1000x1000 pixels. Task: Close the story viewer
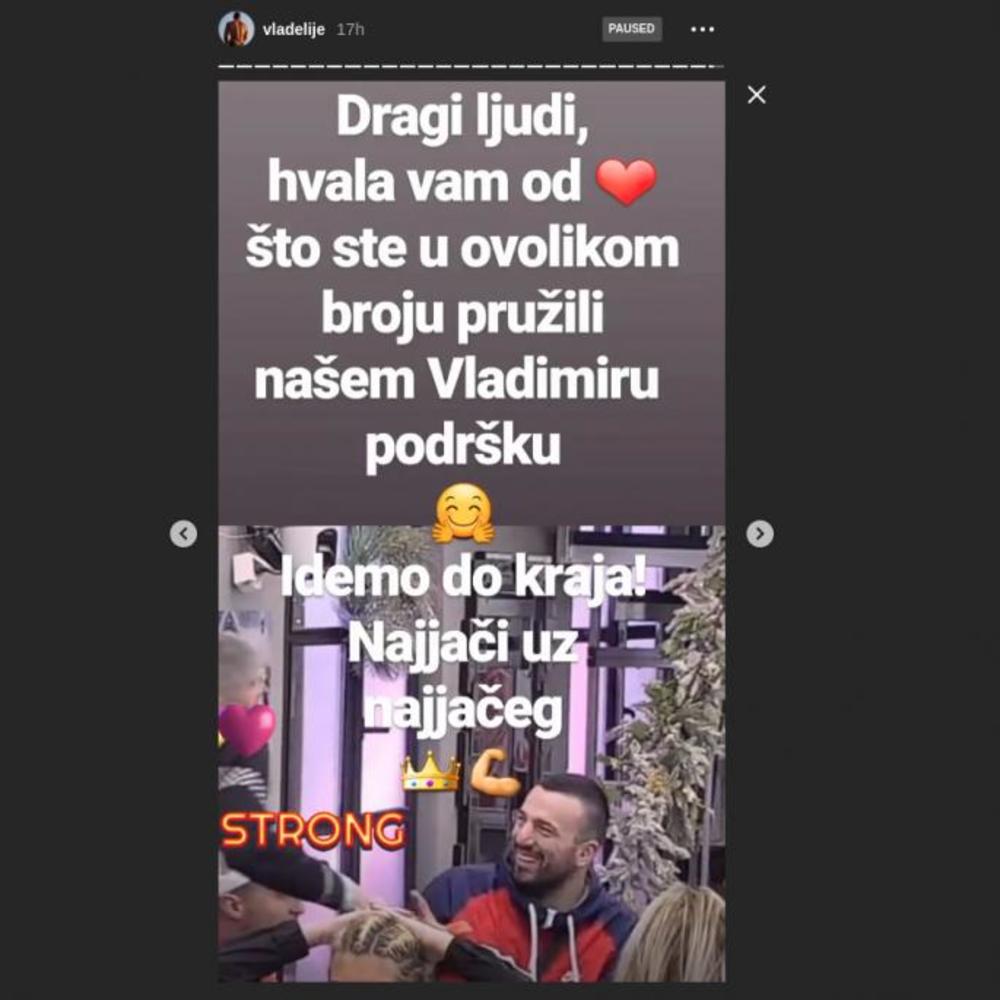coord(757,95)
